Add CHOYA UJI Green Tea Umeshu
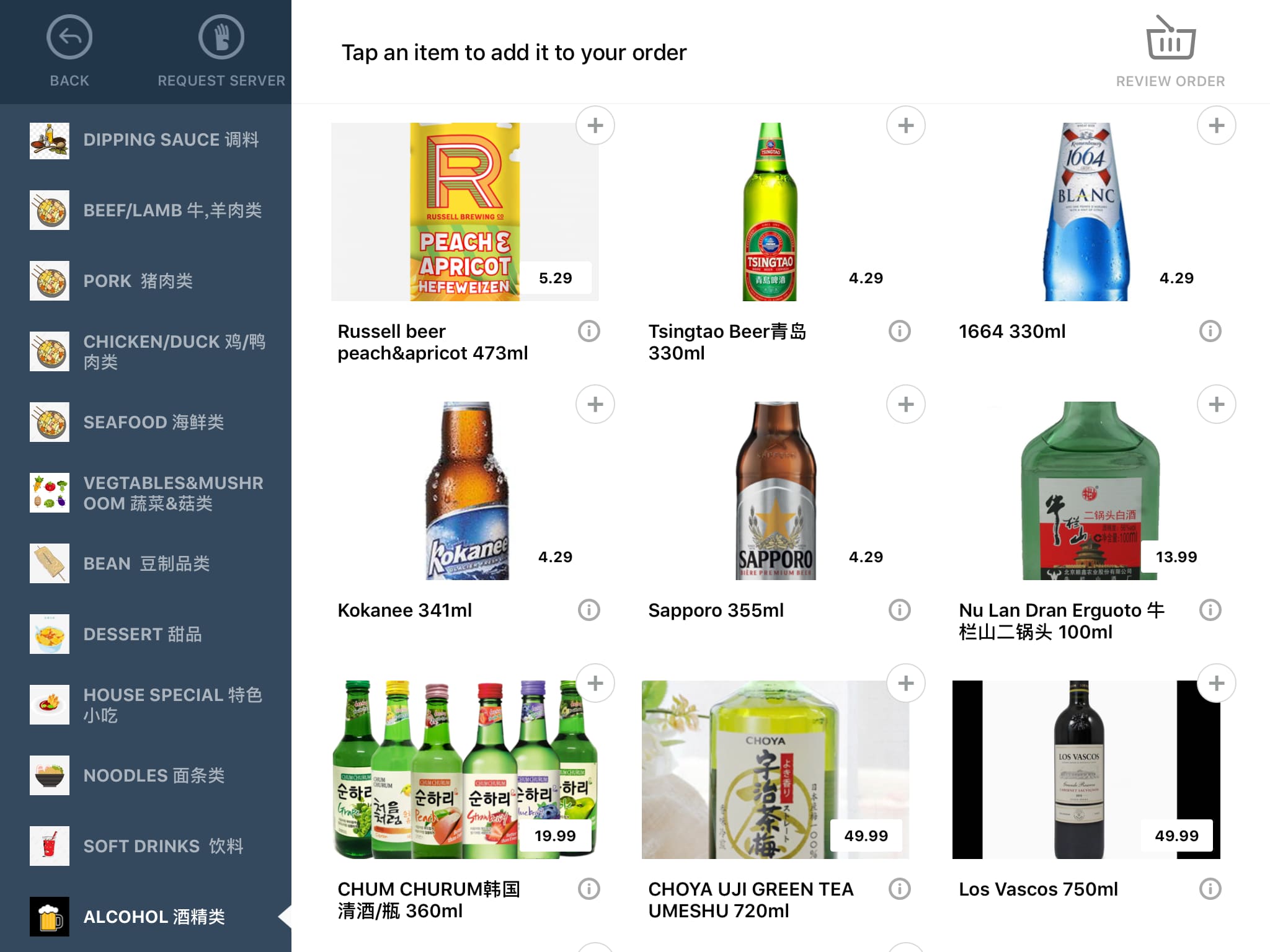The height and width of the screenshot is (952, 1270). click(905, 684)
